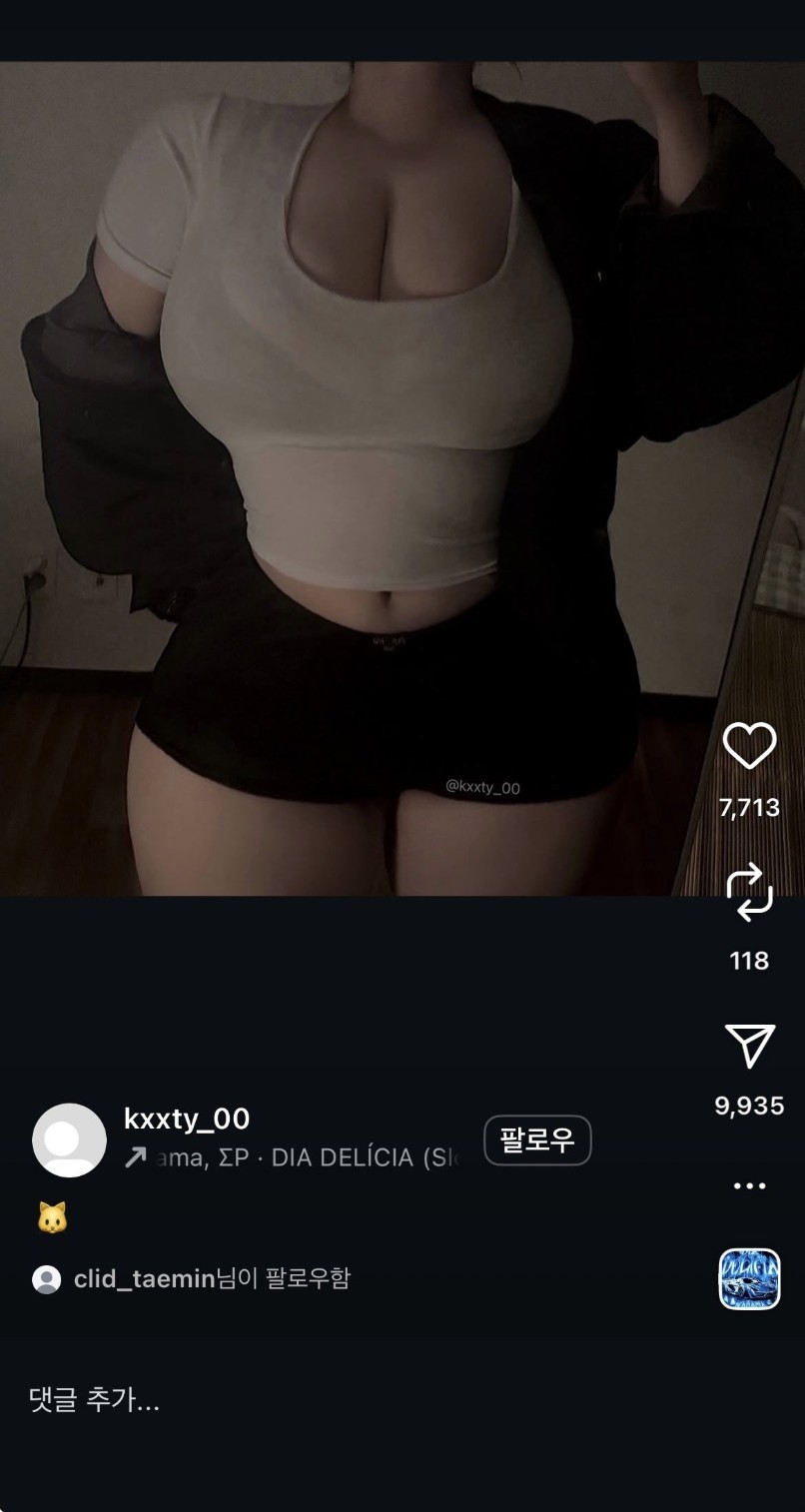Repost this reel
The height and width of the screenshot is (1512, 805).
pyautogui.click(x=749, y=893)
